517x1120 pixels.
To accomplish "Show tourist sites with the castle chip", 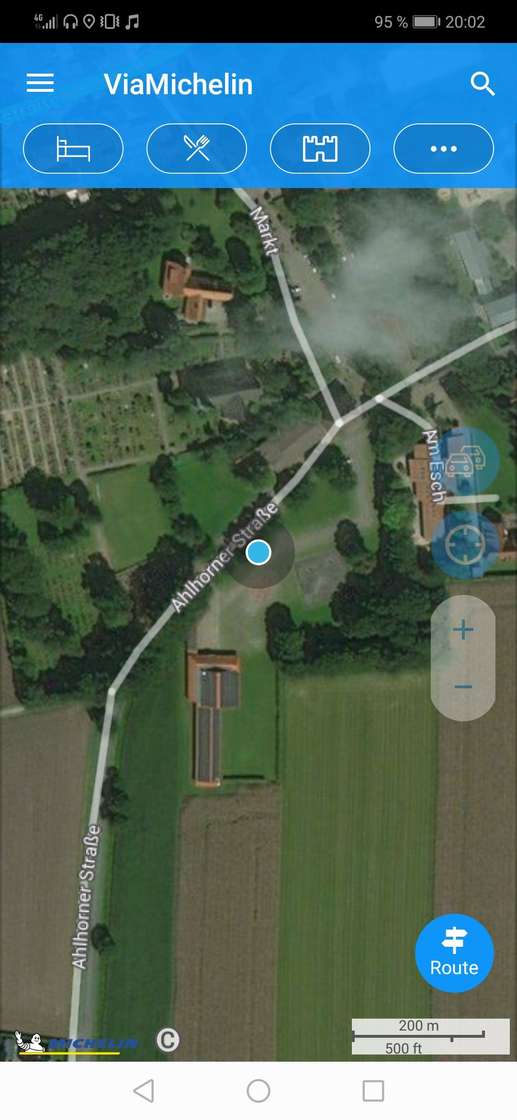I will (x=320, y=149).
